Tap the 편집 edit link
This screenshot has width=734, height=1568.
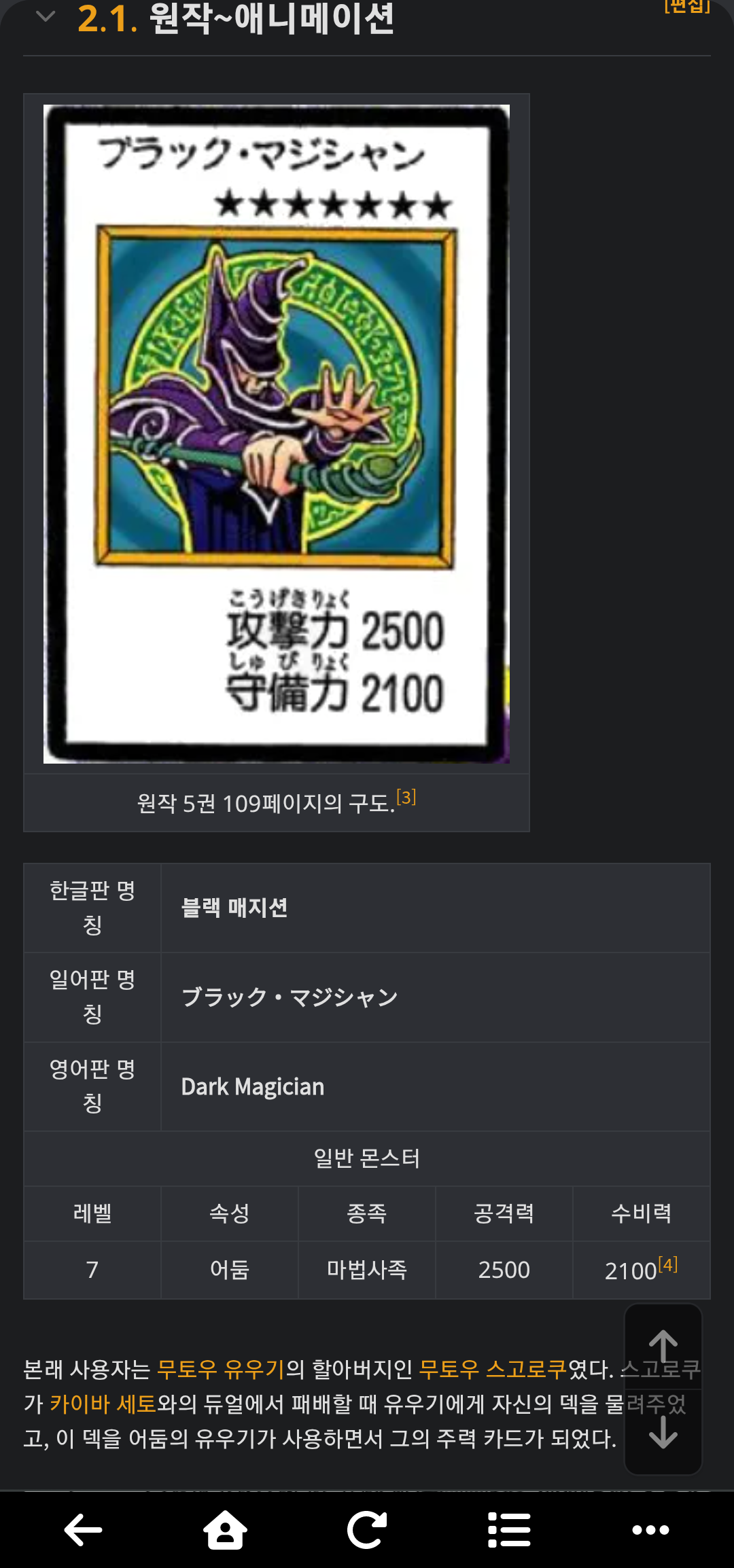click(686, 7)
